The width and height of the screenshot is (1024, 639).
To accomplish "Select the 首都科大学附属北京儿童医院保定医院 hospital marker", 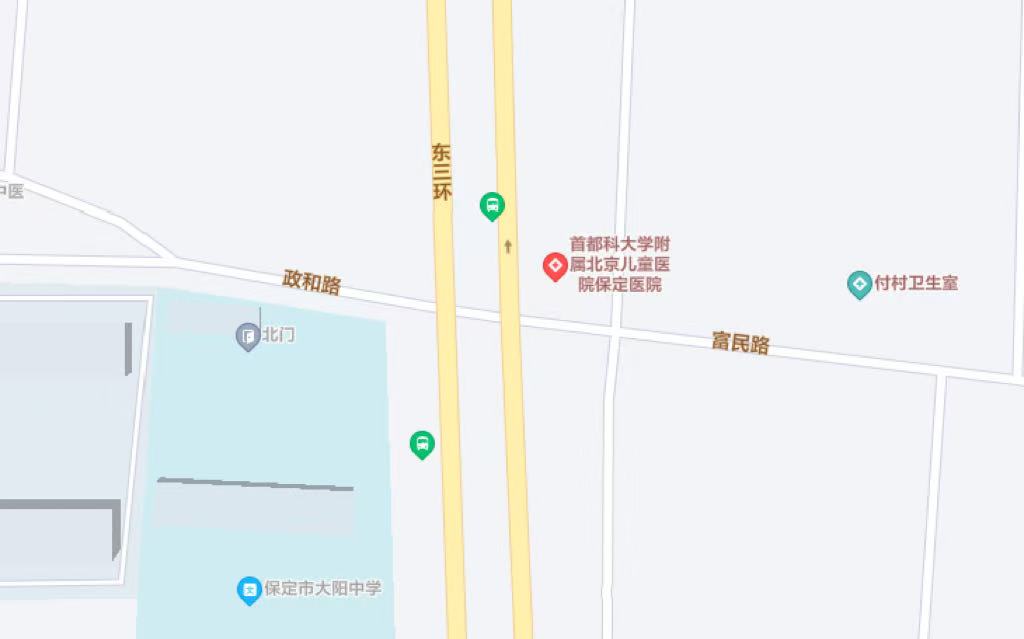I will 555,266.
